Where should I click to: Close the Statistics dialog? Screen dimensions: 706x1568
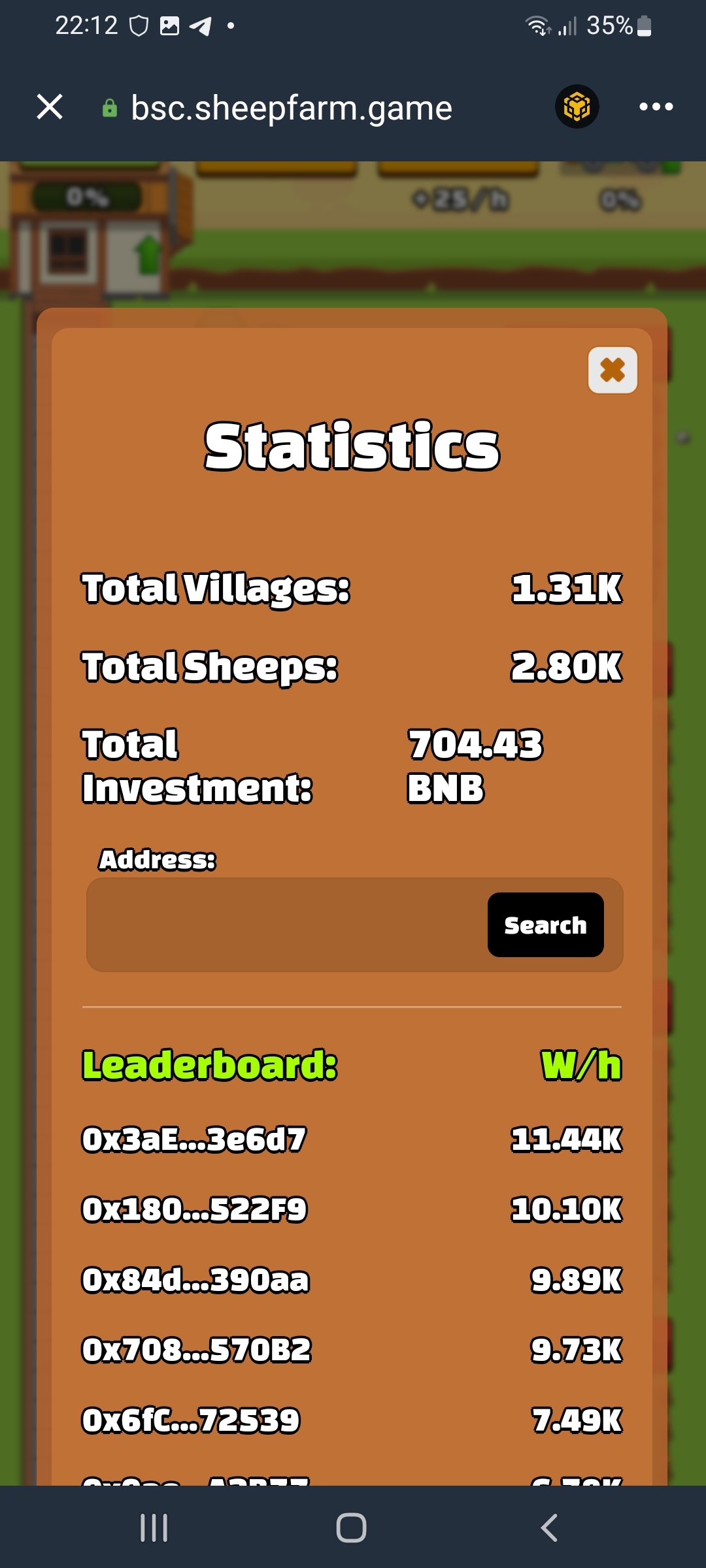point(613,370)
